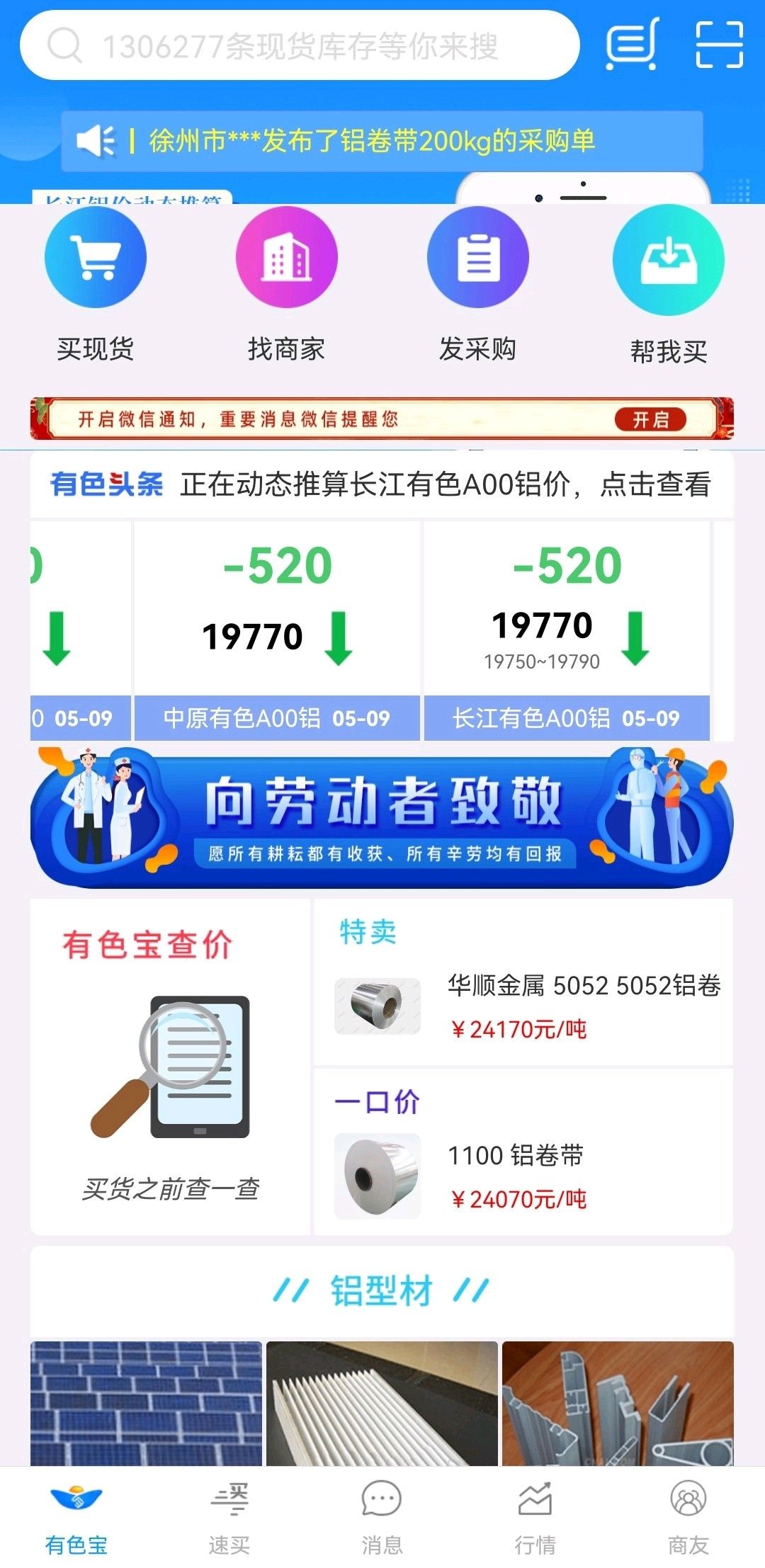Open 找商家 find merchants shortcut
Image resolution: width=765 pixels, height=1568 pixels.
286,284
